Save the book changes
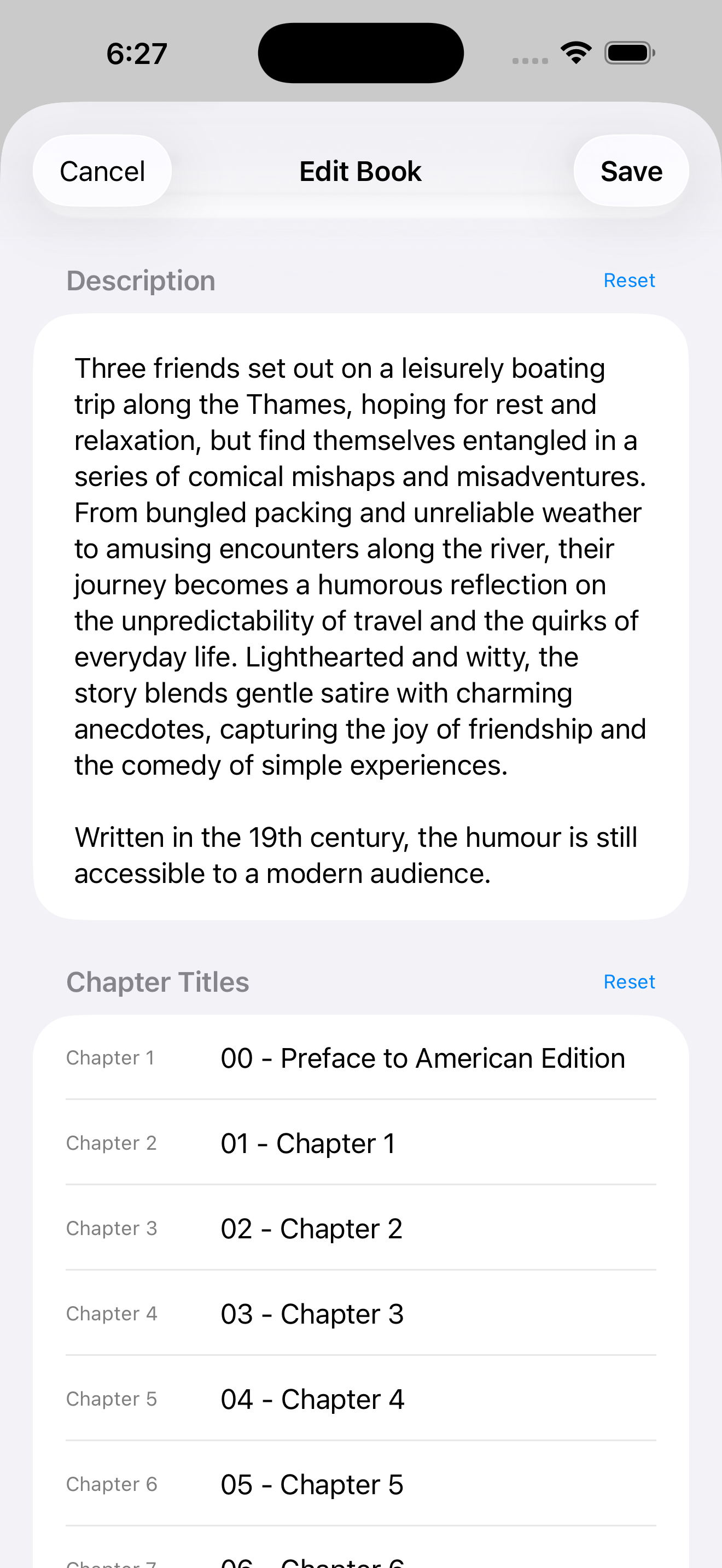The image size is (722, 1568). tap(631, 171)
